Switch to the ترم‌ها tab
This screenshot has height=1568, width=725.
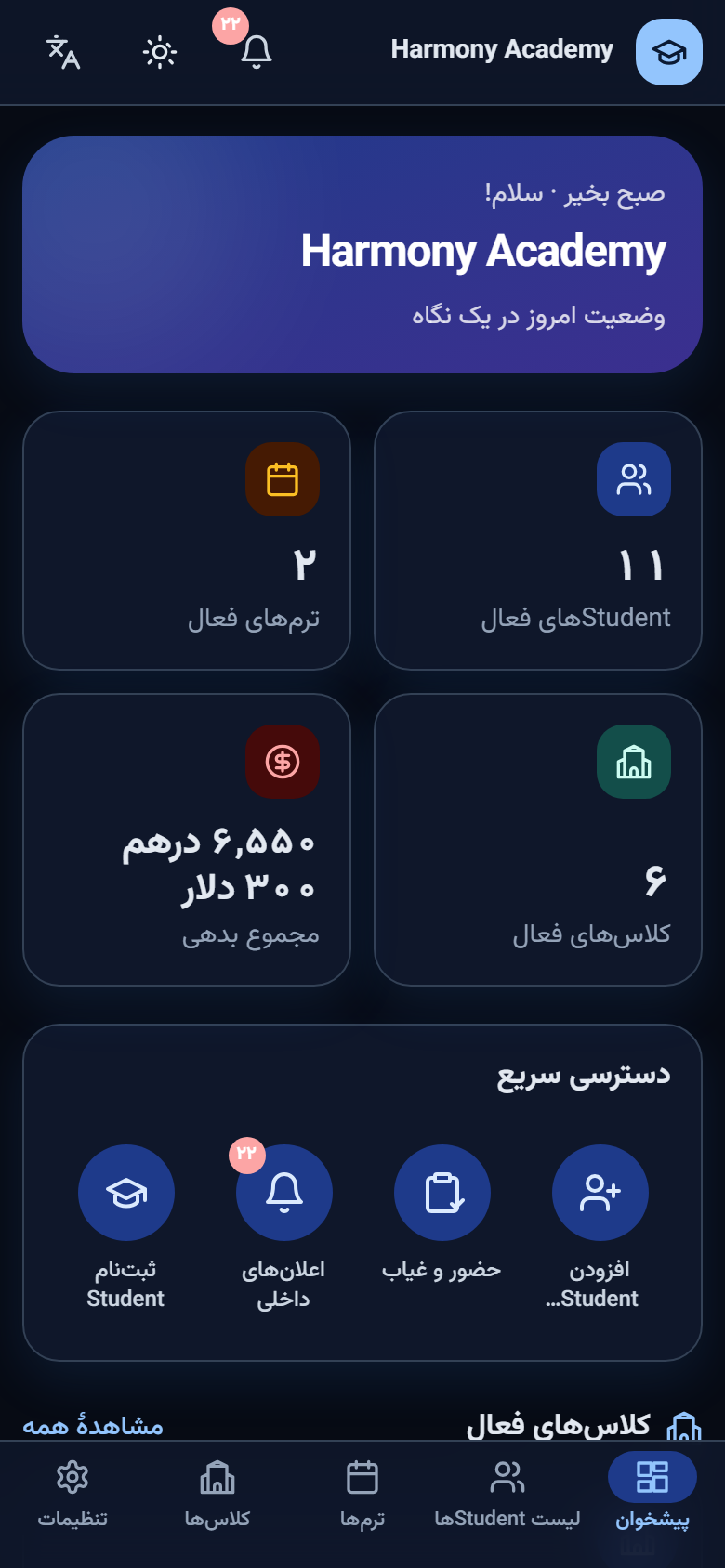tap(362, 1494)
